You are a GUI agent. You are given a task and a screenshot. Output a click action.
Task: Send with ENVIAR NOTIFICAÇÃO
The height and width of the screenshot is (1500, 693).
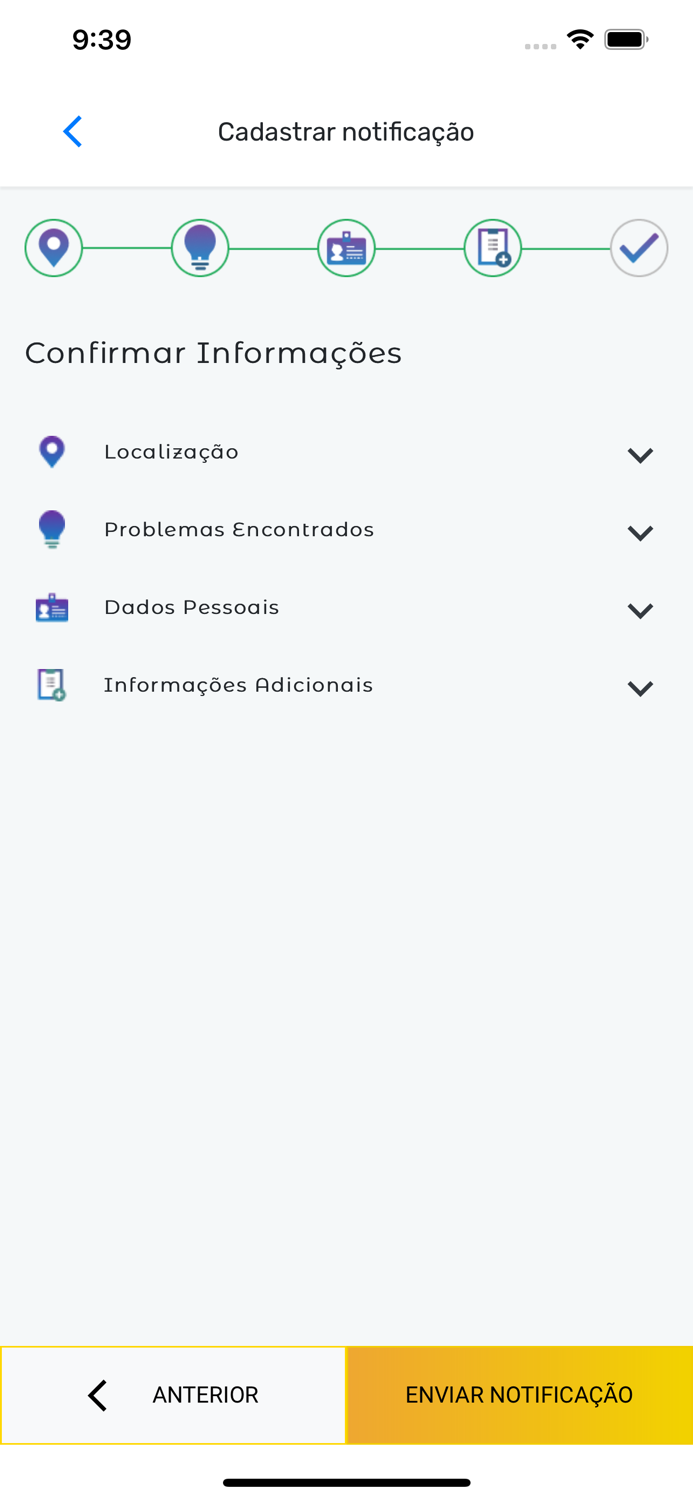[519, 1395]
